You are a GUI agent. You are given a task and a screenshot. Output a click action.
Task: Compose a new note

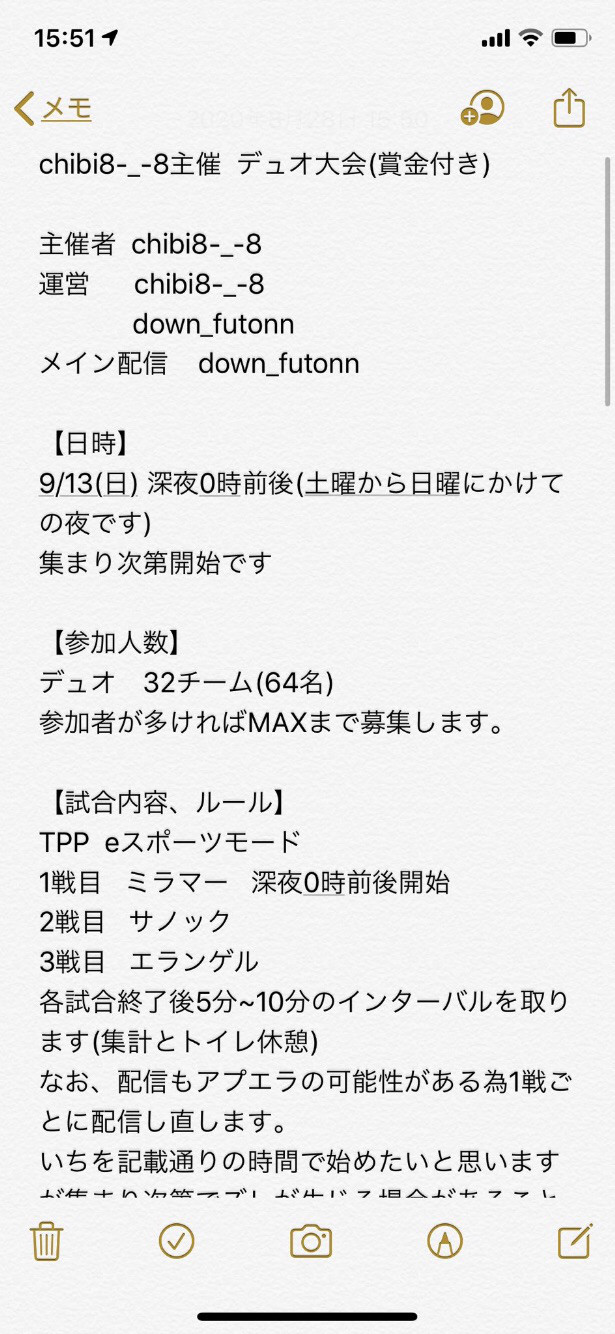pyautogui.click(x=572, y=1240)
